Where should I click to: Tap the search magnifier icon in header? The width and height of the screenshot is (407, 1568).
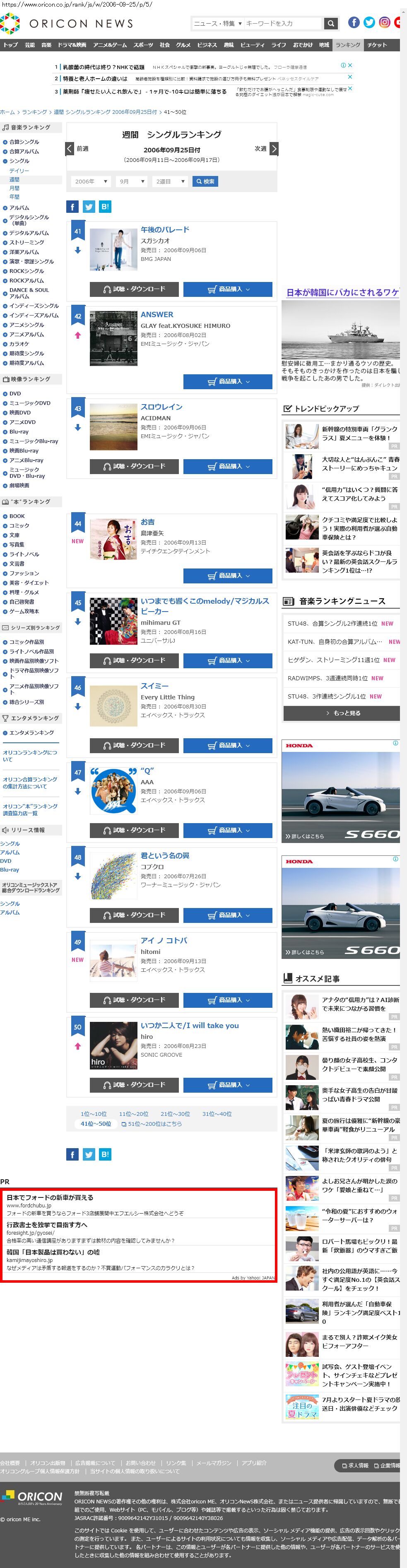point(331,24)
